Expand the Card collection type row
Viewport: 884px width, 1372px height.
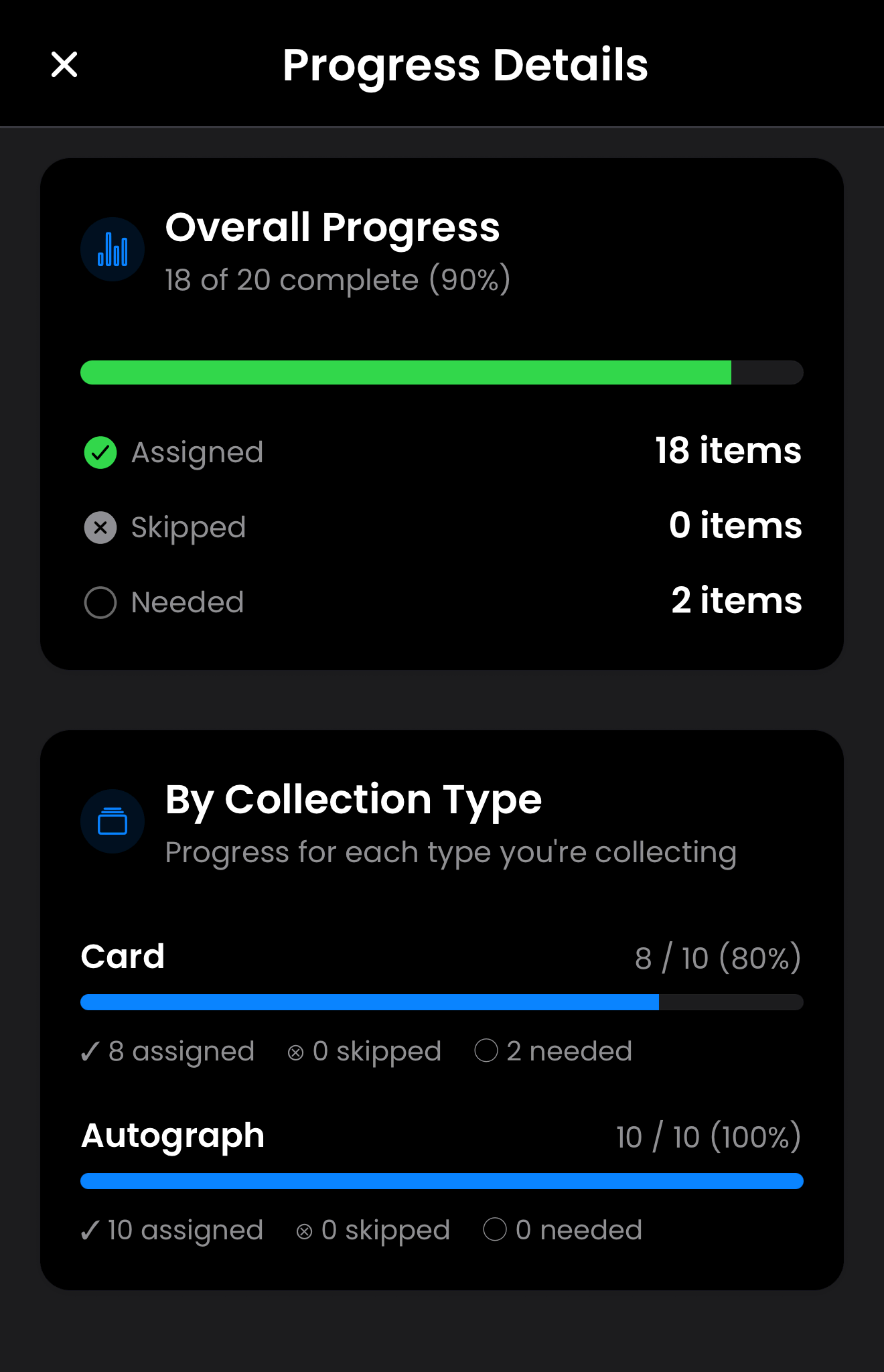442,957
